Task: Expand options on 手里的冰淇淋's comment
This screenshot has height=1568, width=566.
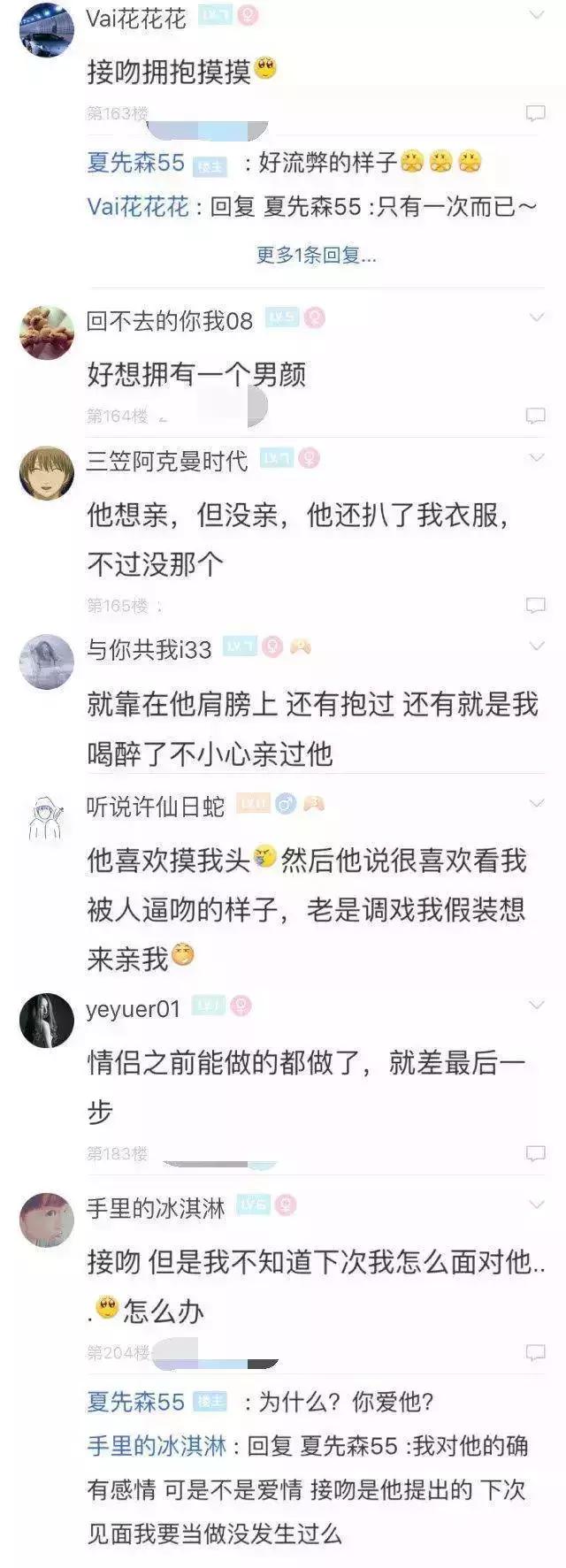Action: coord(536,1205)
